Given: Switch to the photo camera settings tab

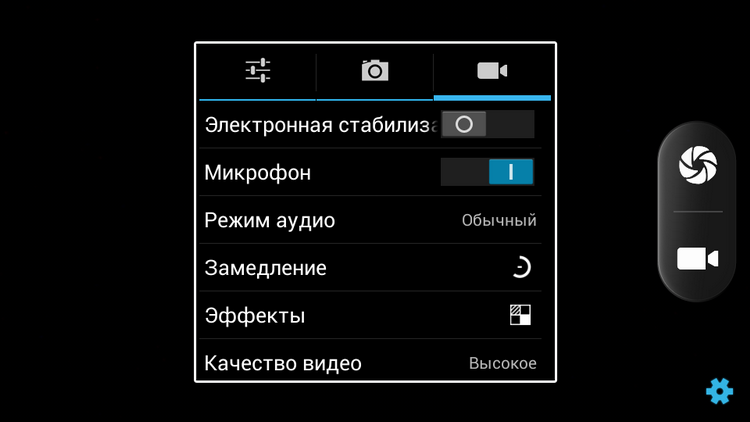Looking at the screenshot, I should point(375,71).
